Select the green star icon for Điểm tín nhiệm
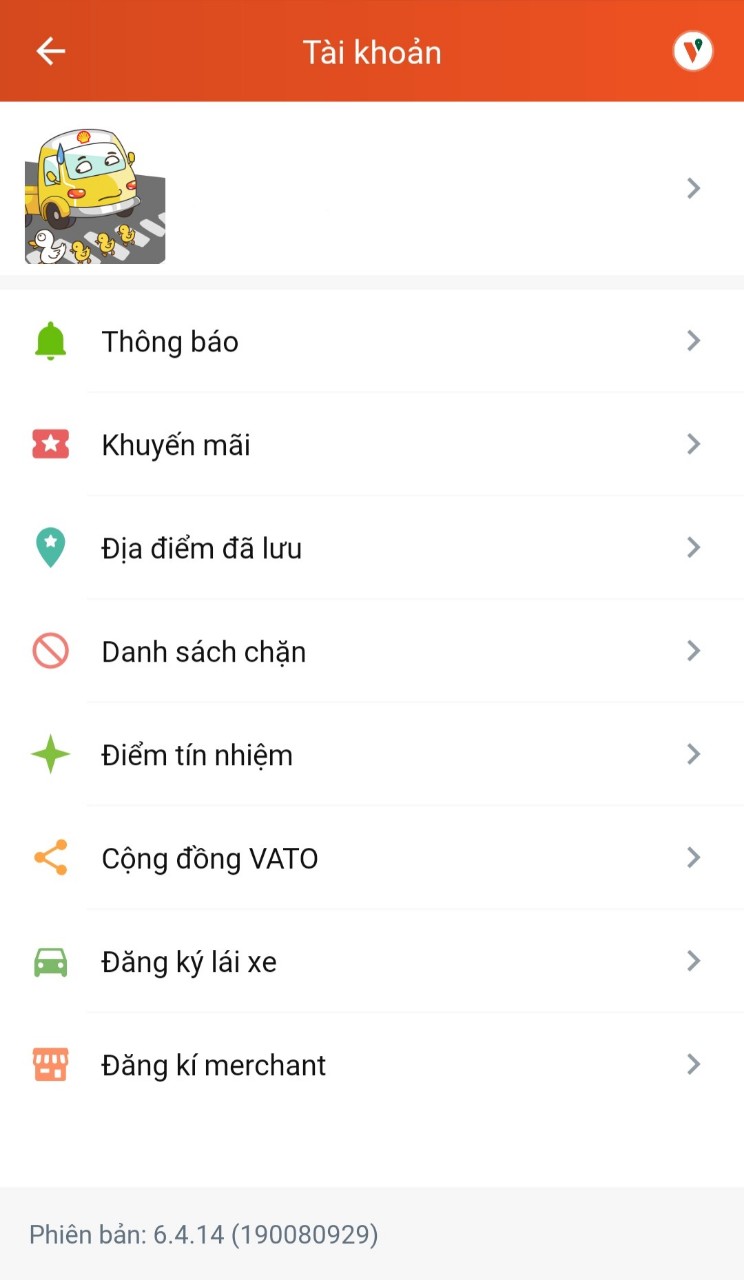The width and height of the screenshot is (744, 1280). click(49, 754)
